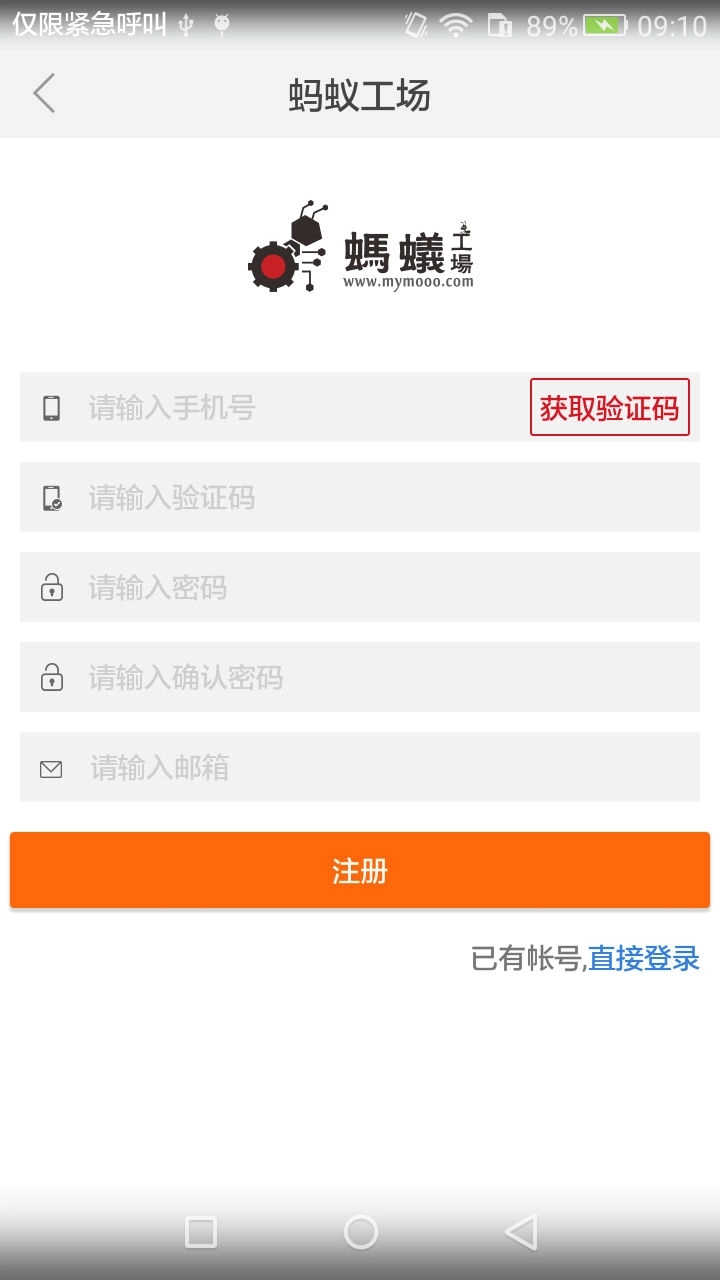Viewport: 720px width, 1280px height.
Task: Tap the back triangle navigation button
Action: tap(519, 1234)
